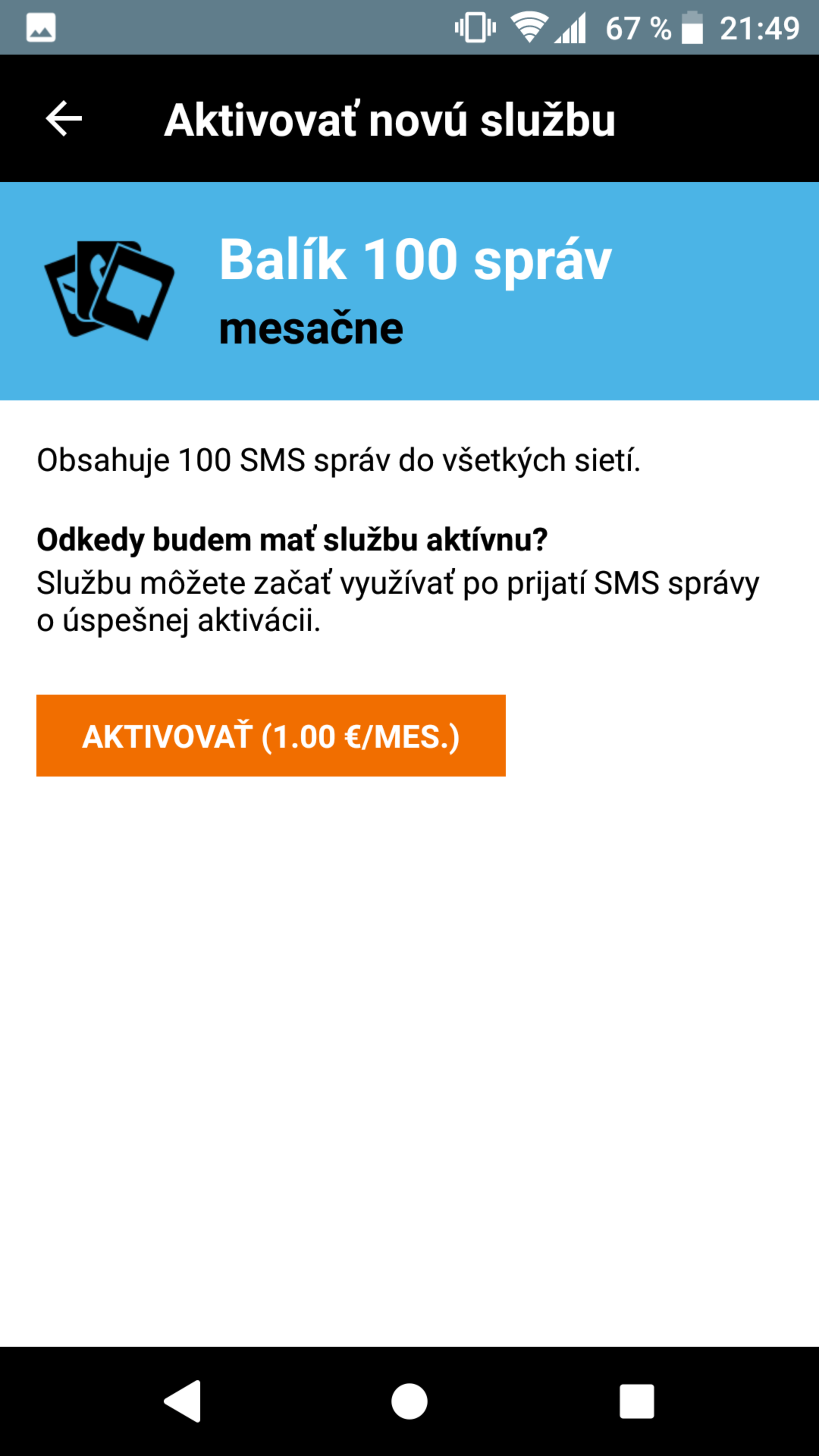Go to the home screen
The height and width of the screenshot is (1456, 819).
[409, 1401]
